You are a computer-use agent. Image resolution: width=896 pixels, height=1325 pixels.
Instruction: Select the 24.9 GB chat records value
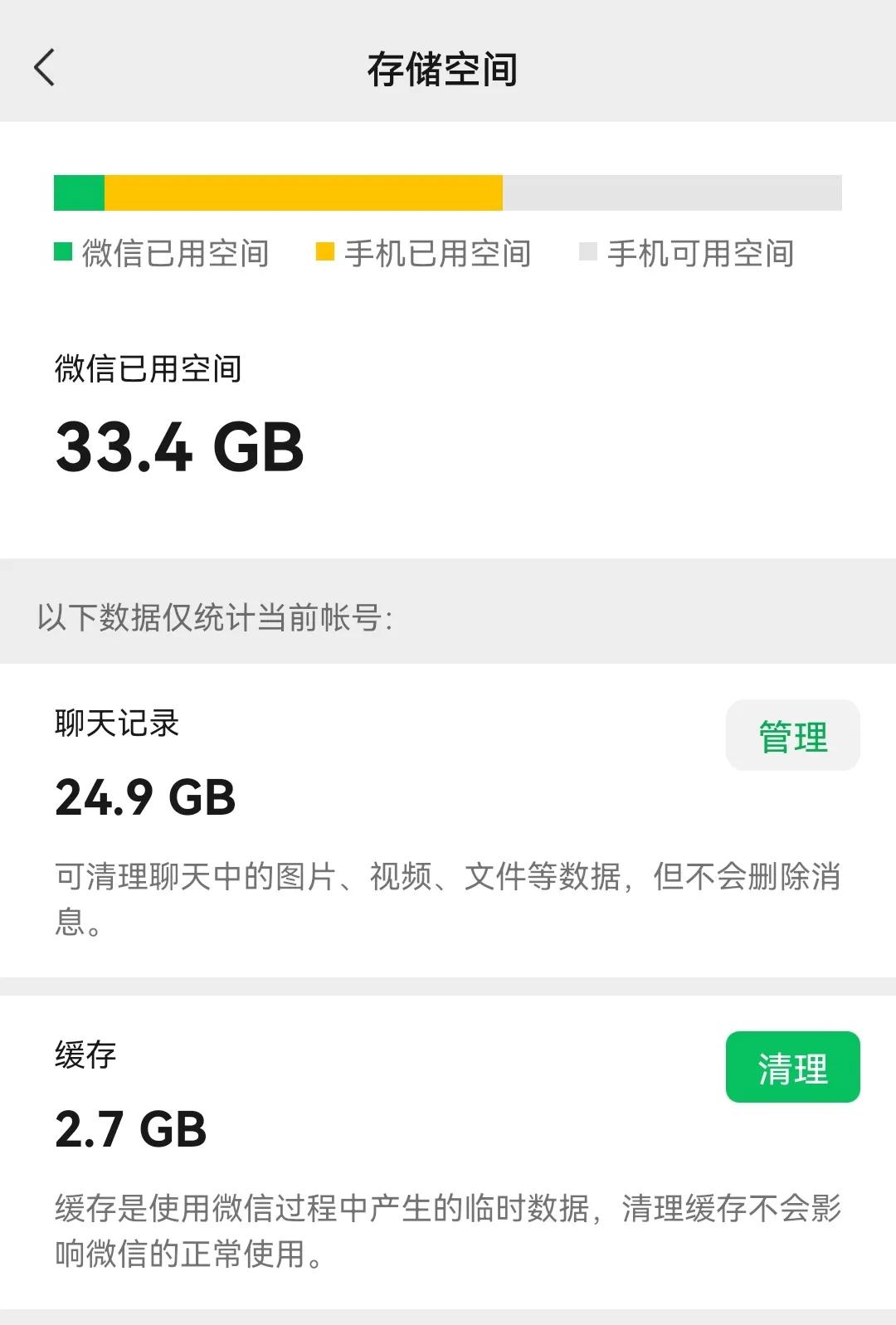click(145, 799)
